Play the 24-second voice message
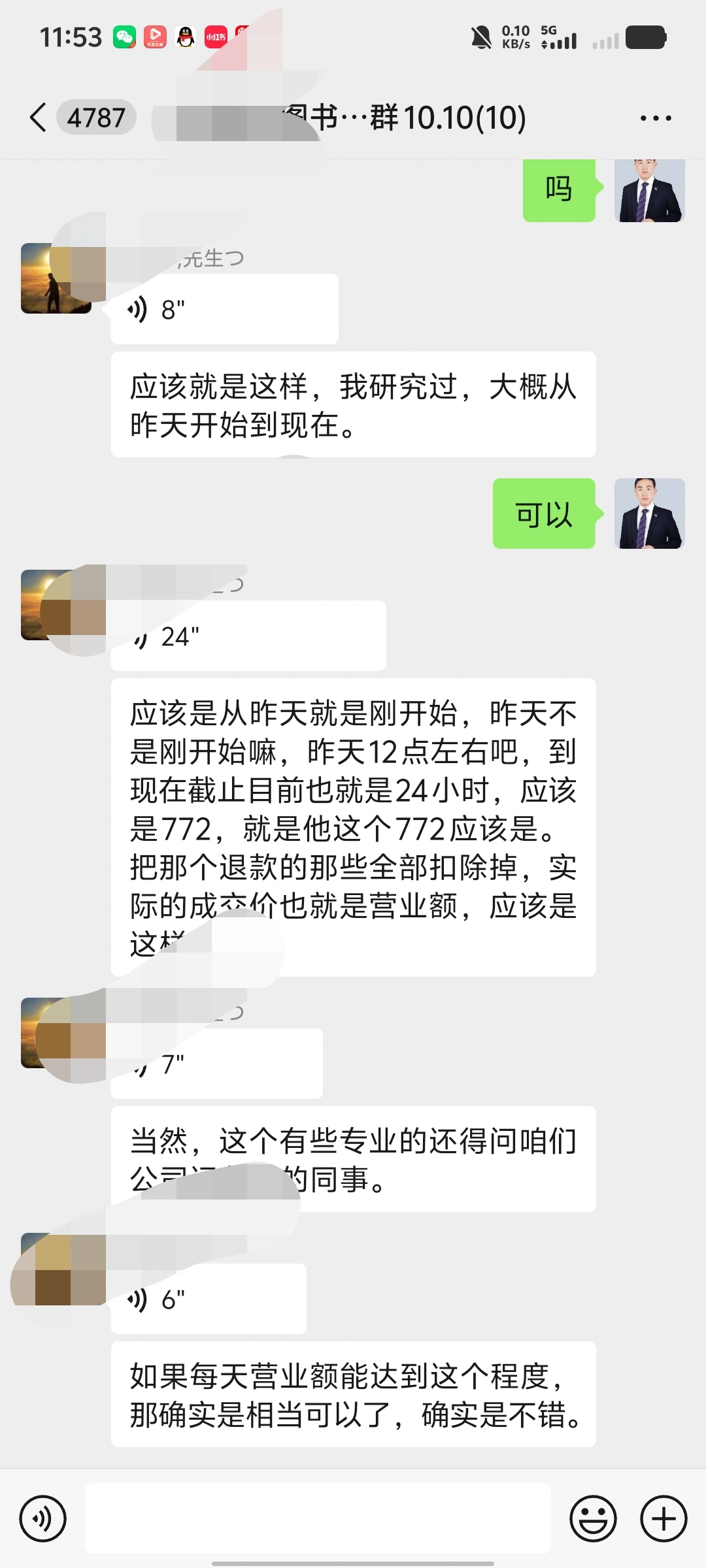 pos(248,636)
